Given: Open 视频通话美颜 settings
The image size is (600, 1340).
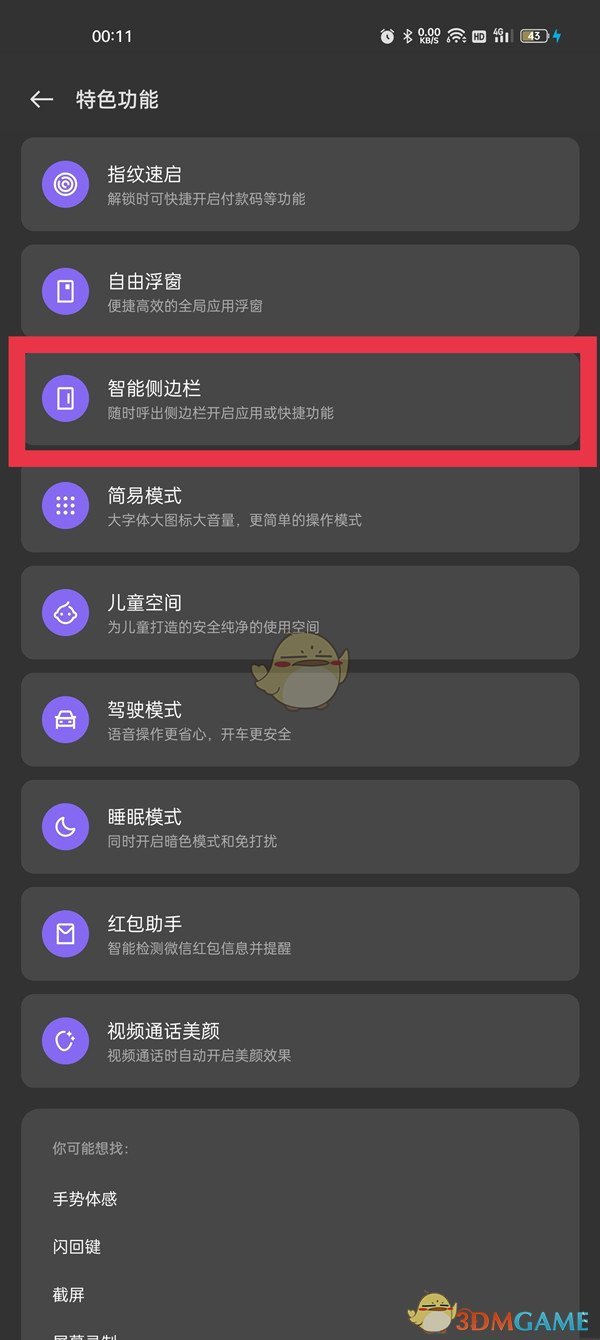Looking at the screenshot, I should pyautogui.click(x=300, y=1041).
